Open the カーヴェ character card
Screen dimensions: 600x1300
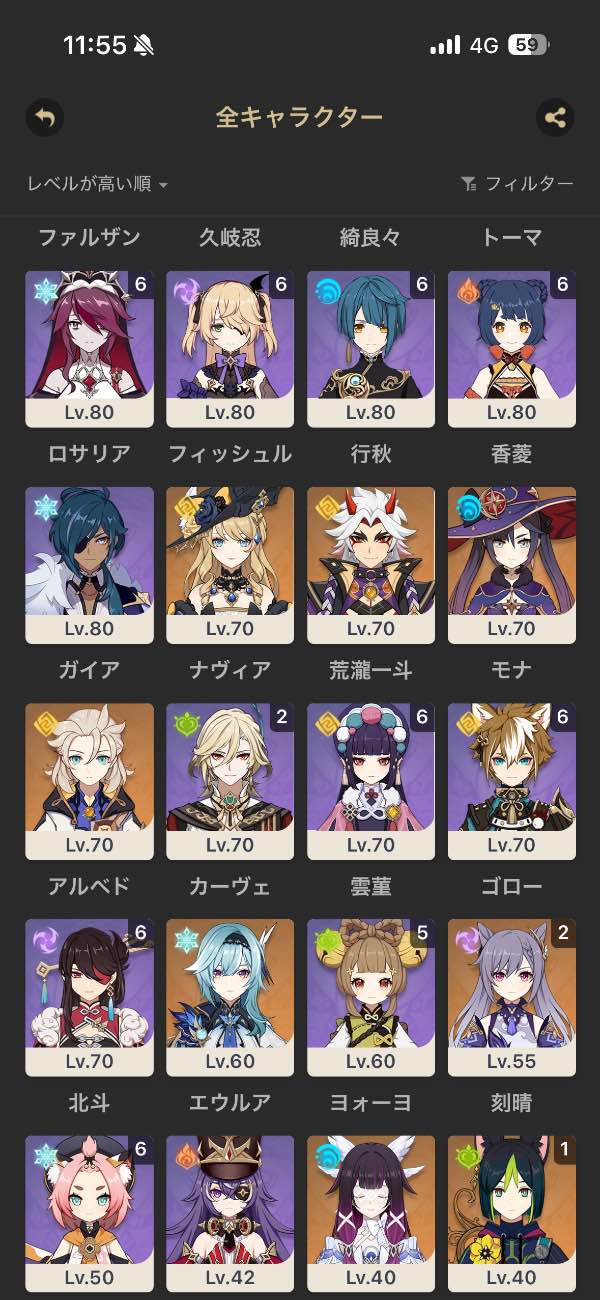pyautogui.click(x=230, y=780)
